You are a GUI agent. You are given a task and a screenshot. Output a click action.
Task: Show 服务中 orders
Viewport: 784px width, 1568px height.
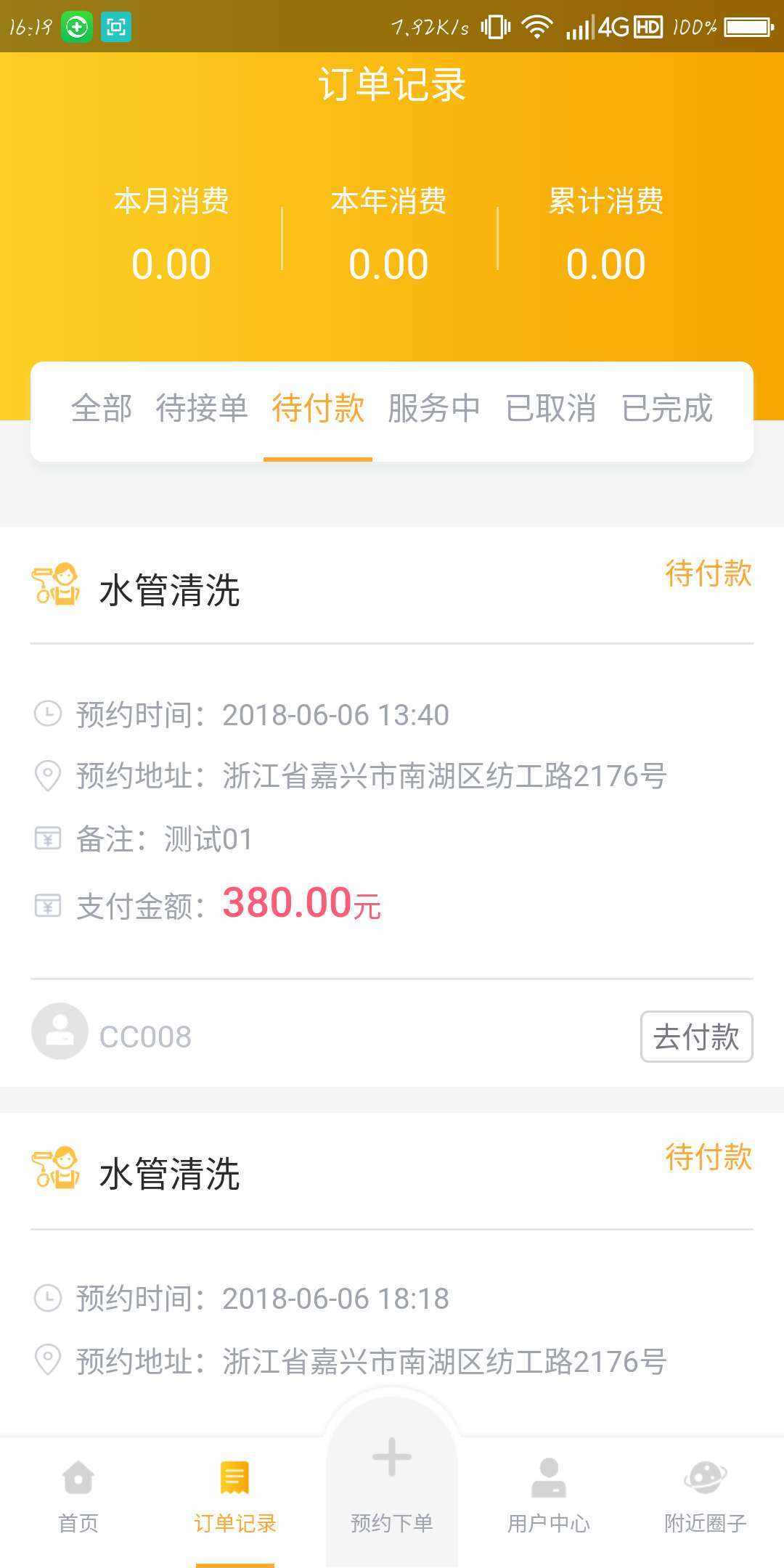434,409
